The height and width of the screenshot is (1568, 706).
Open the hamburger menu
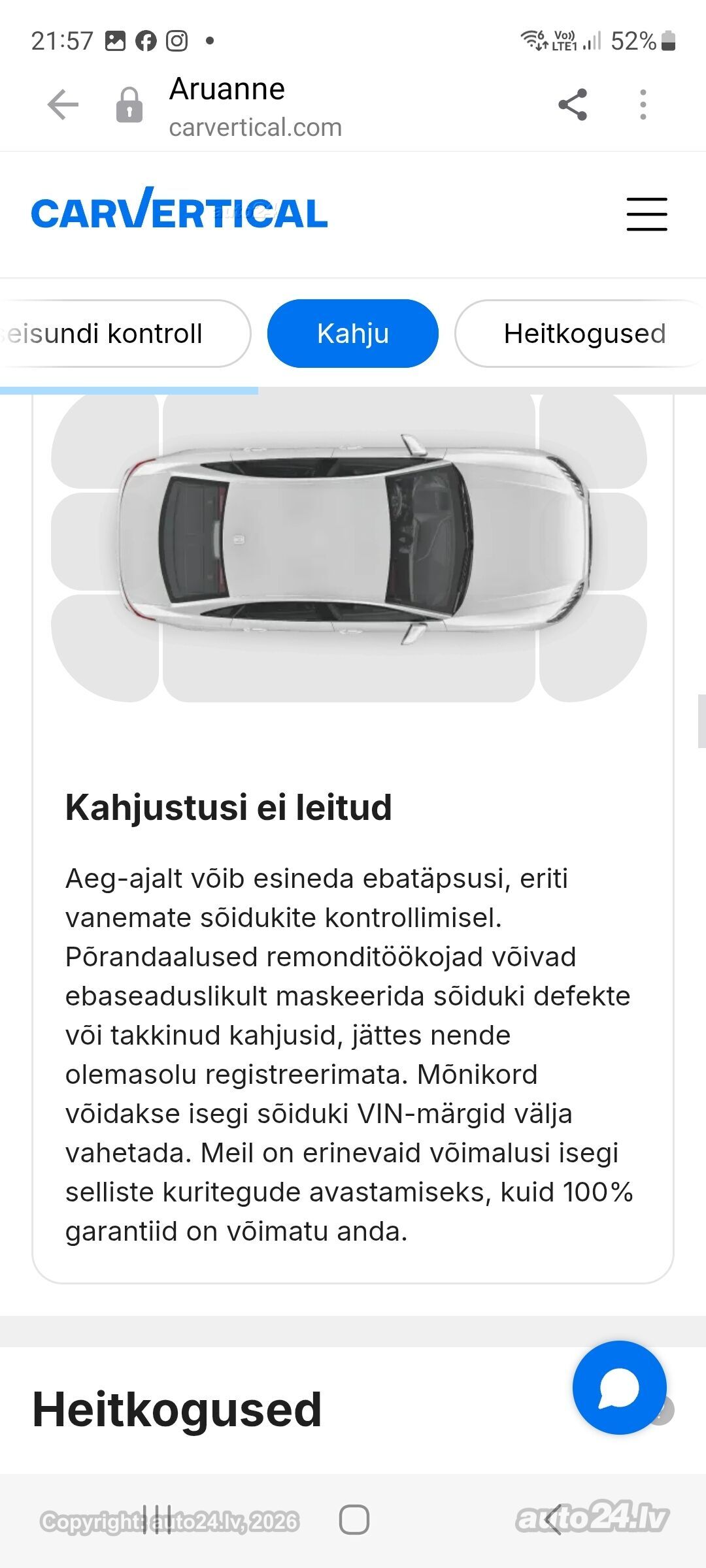tap(647, 214)
